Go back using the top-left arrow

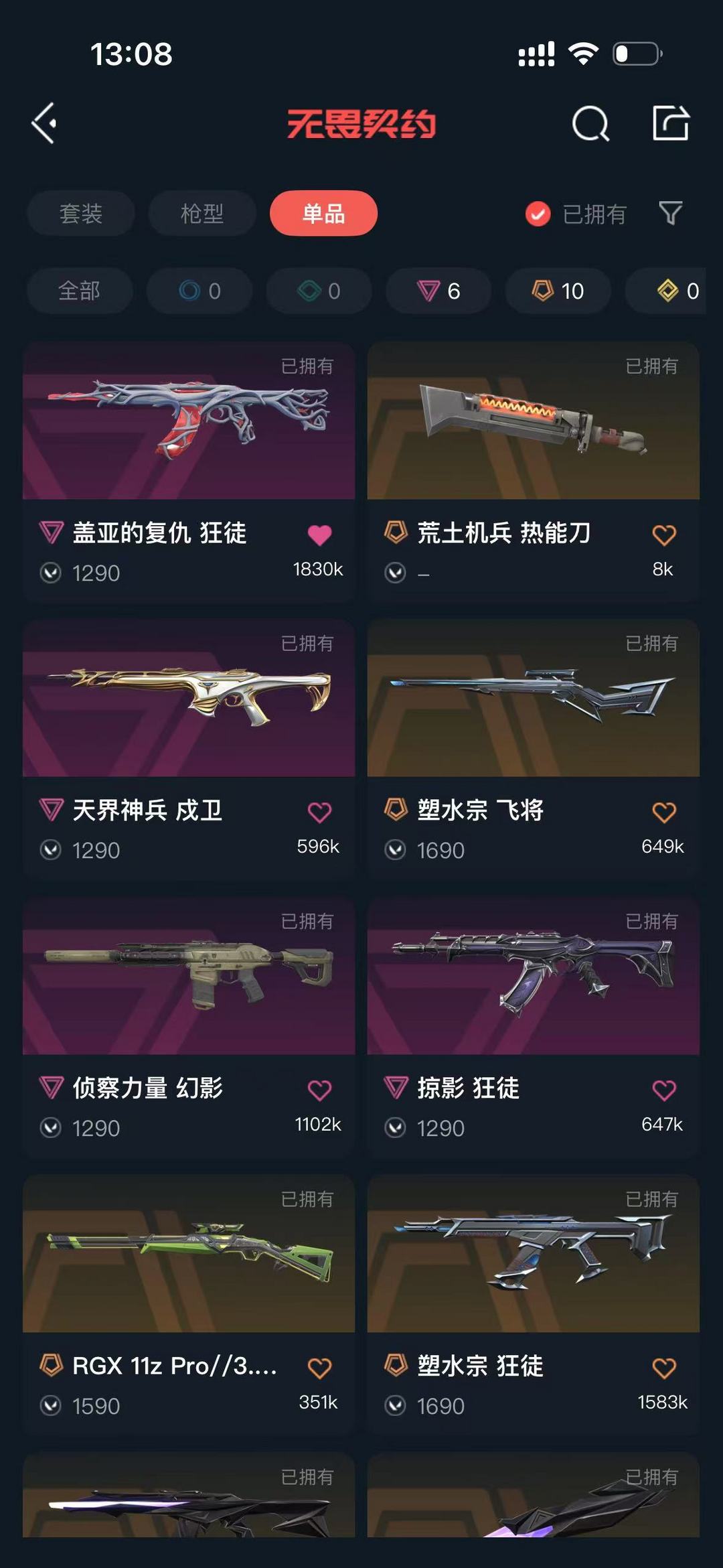pyautogui.click(x=44, y=123)
